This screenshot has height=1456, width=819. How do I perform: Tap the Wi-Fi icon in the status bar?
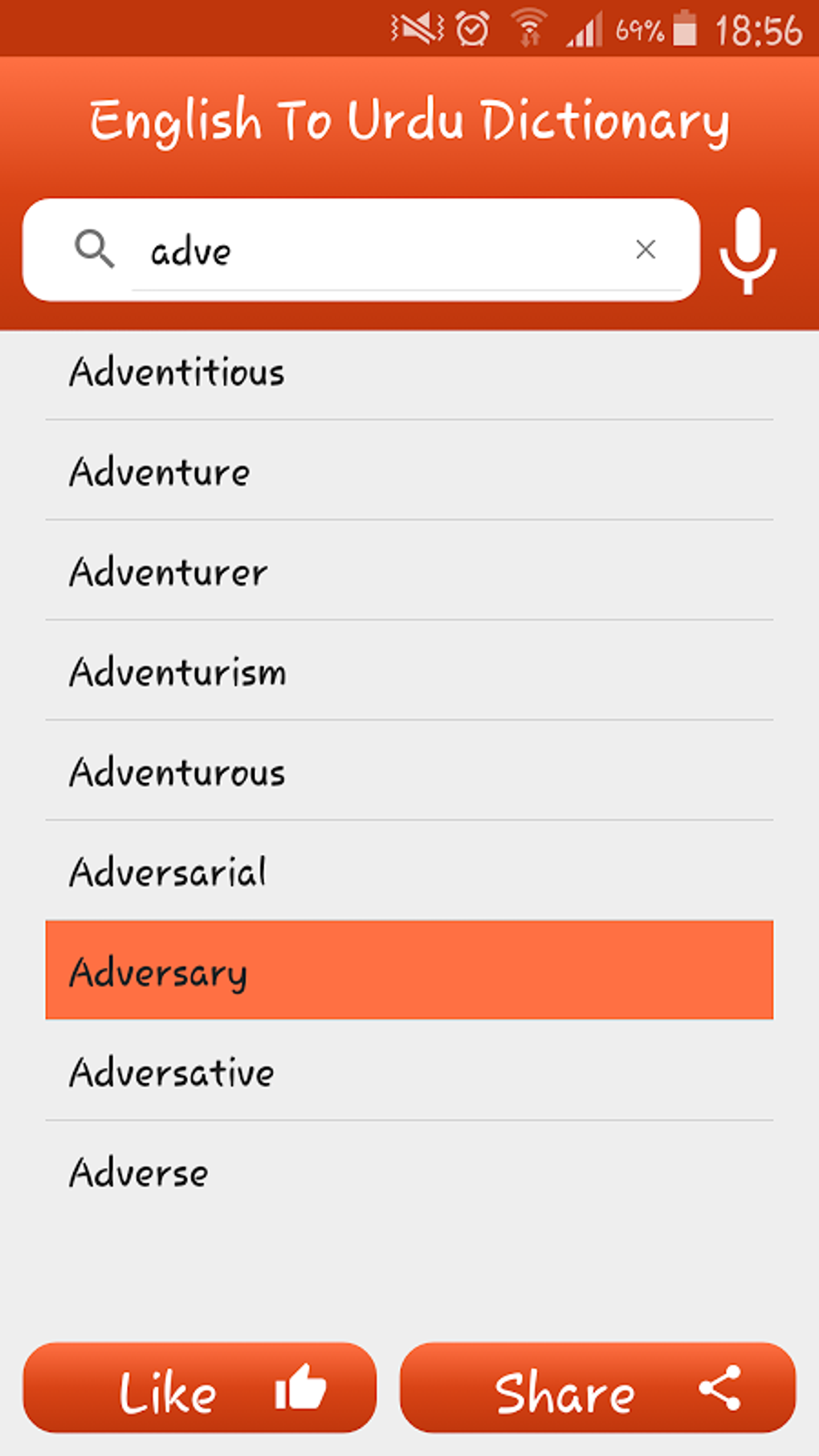(x=528, y=27)
